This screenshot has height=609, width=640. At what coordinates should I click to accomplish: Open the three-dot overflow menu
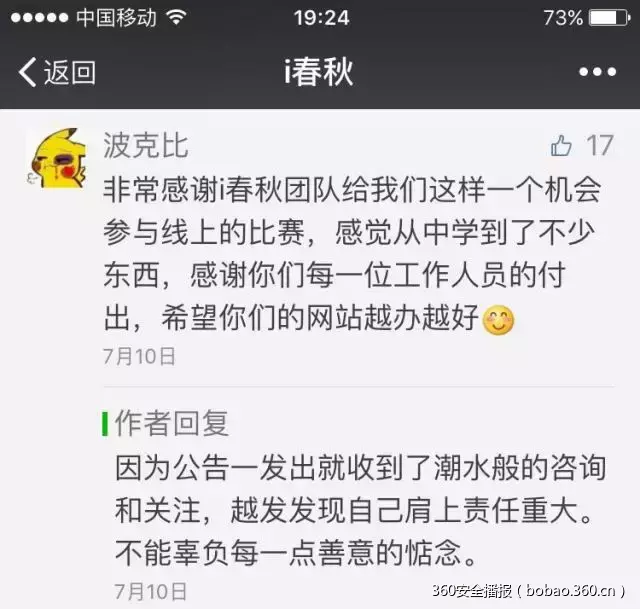[598, 72]
